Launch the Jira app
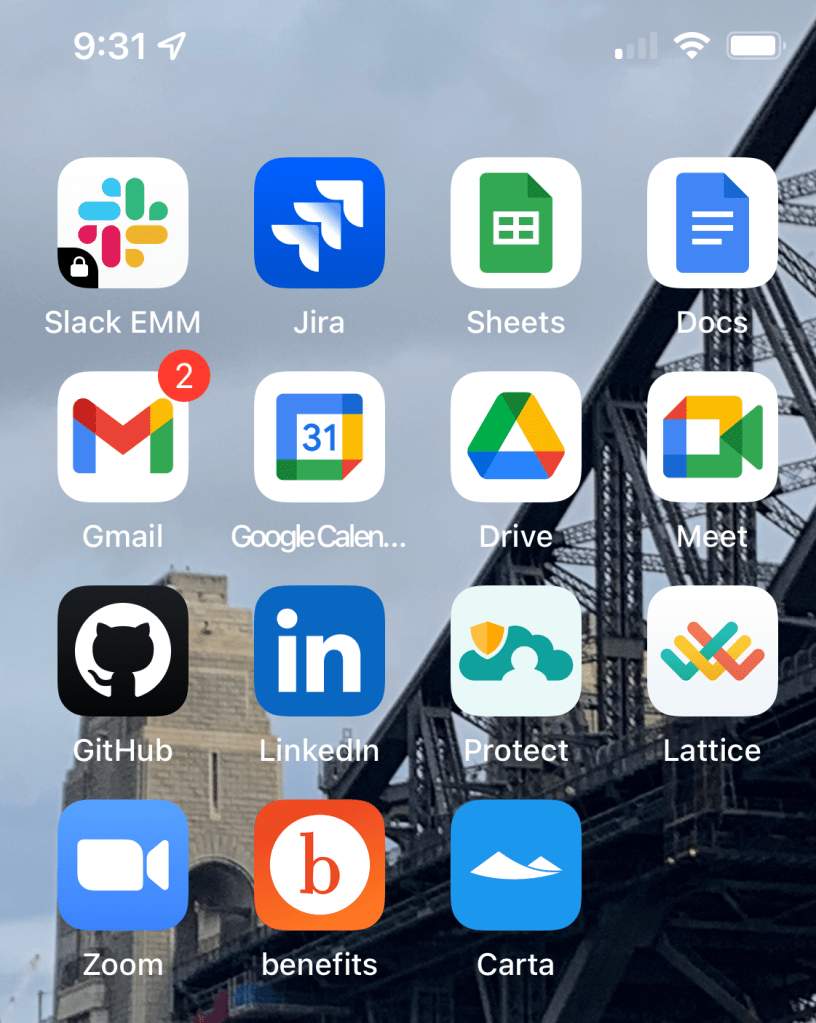This screenshot has width=816, height=1023. click(319, 222)
